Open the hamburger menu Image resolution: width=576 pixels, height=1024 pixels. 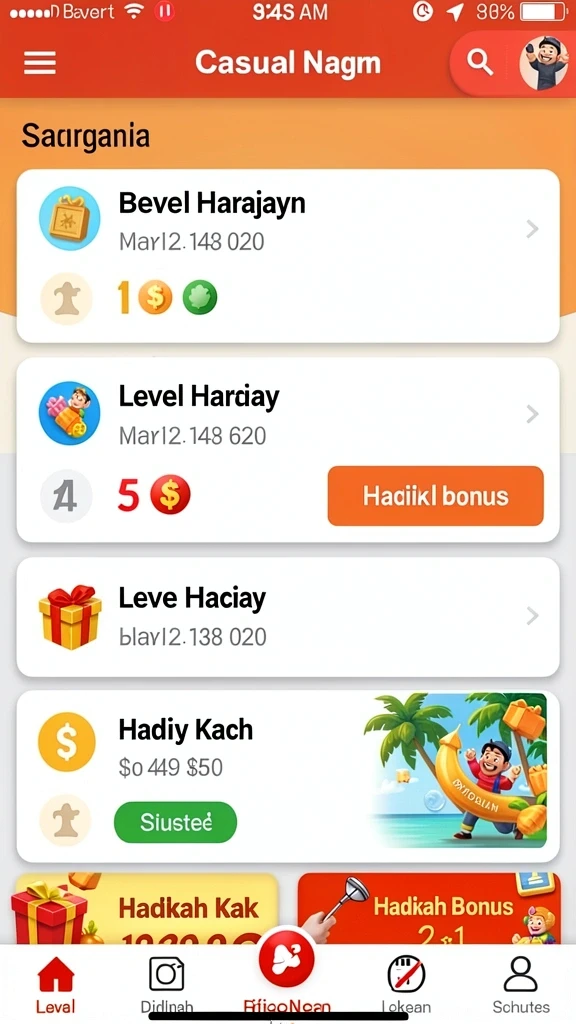(40, 64)
